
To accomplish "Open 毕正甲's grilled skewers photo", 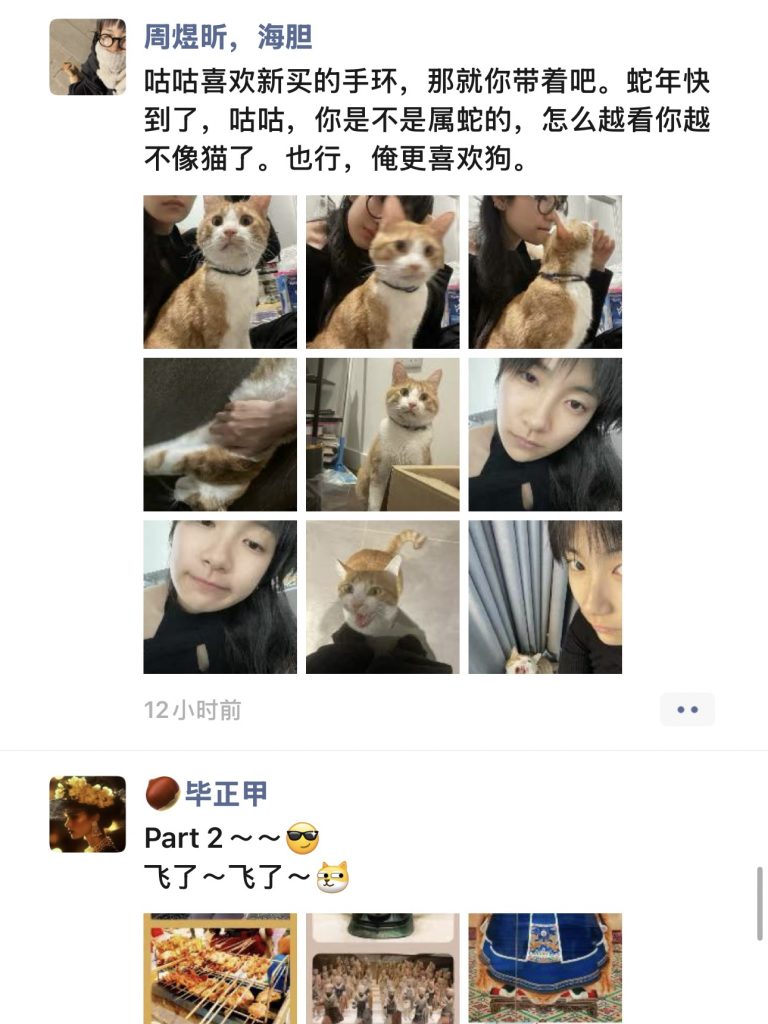I will 220,968.
